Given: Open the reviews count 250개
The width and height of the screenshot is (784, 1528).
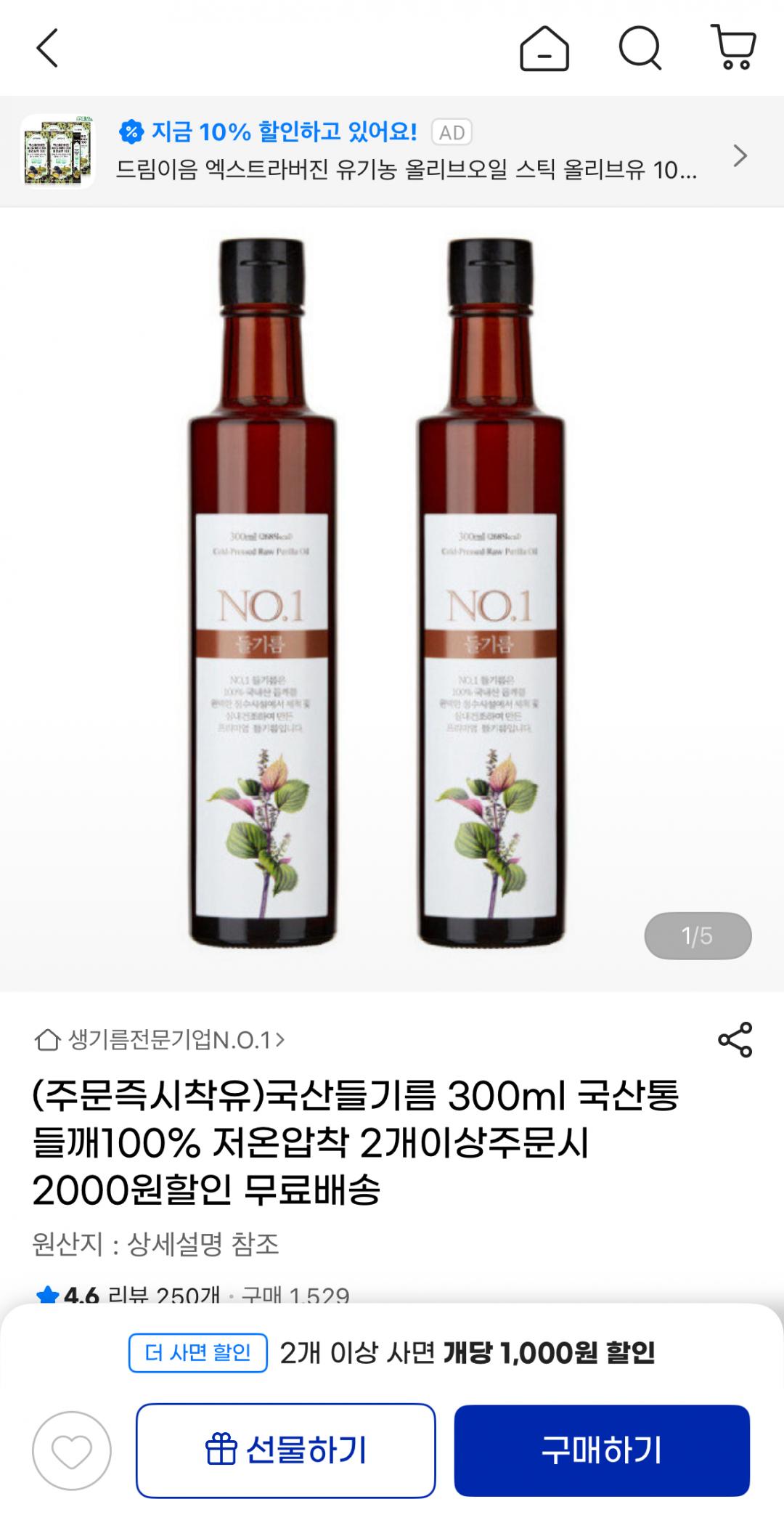Looking at the screenshot, I should (x=163, y=1296).
